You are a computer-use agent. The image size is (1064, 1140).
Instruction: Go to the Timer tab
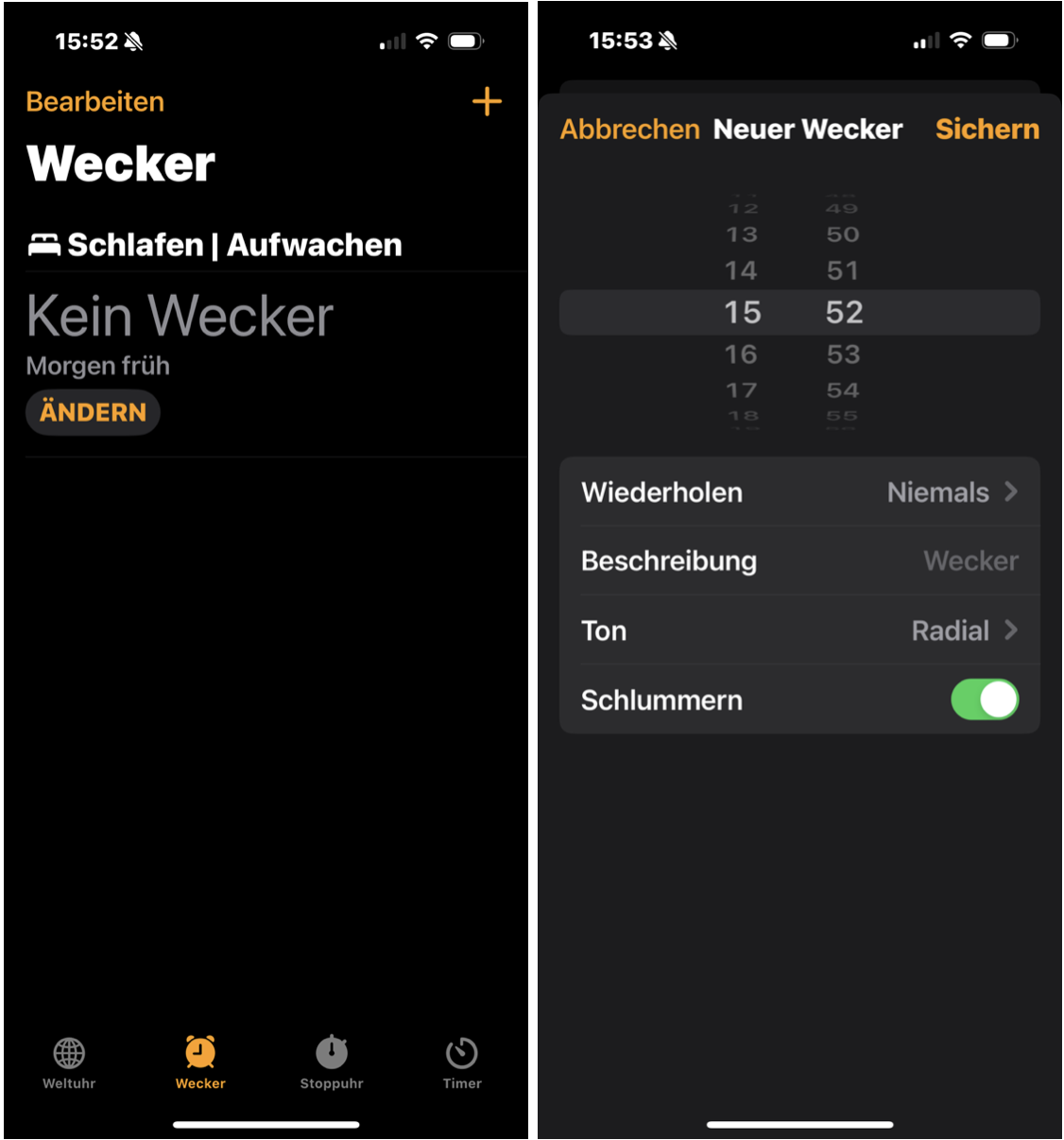(462, 1063)
